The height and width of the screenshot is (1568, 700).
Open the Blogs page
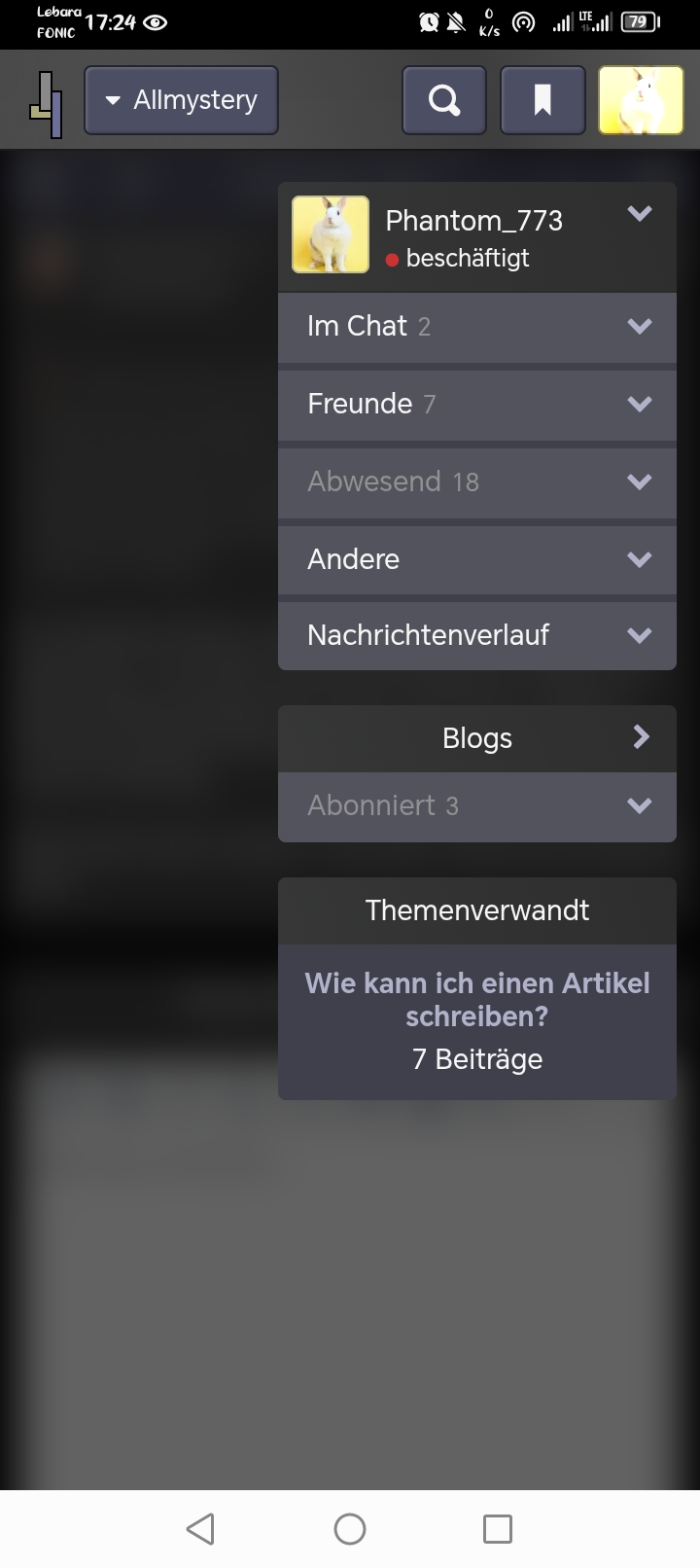coord(477,738)
